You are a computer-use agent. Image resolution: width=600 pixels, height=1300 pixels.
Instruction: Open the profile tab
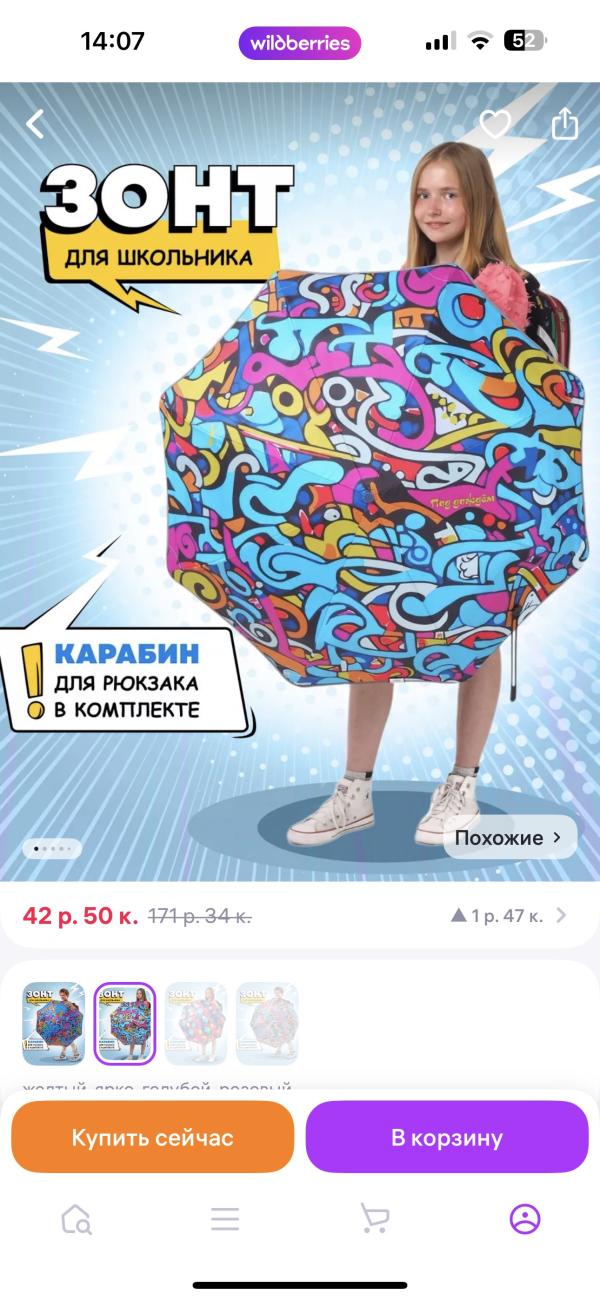click(x=524, y=1219)
